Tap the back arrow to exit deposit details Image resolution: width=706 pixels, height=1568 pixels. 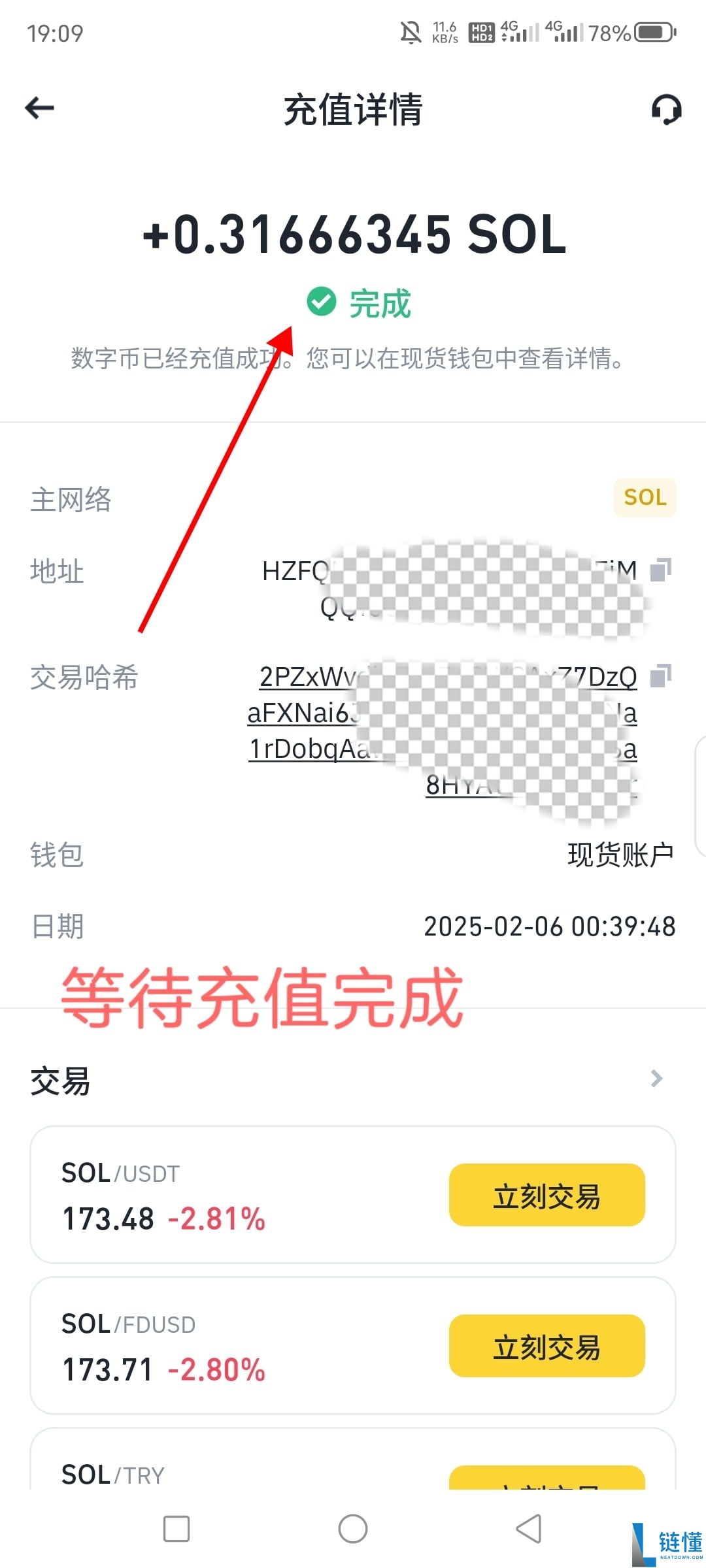[39, 108]
